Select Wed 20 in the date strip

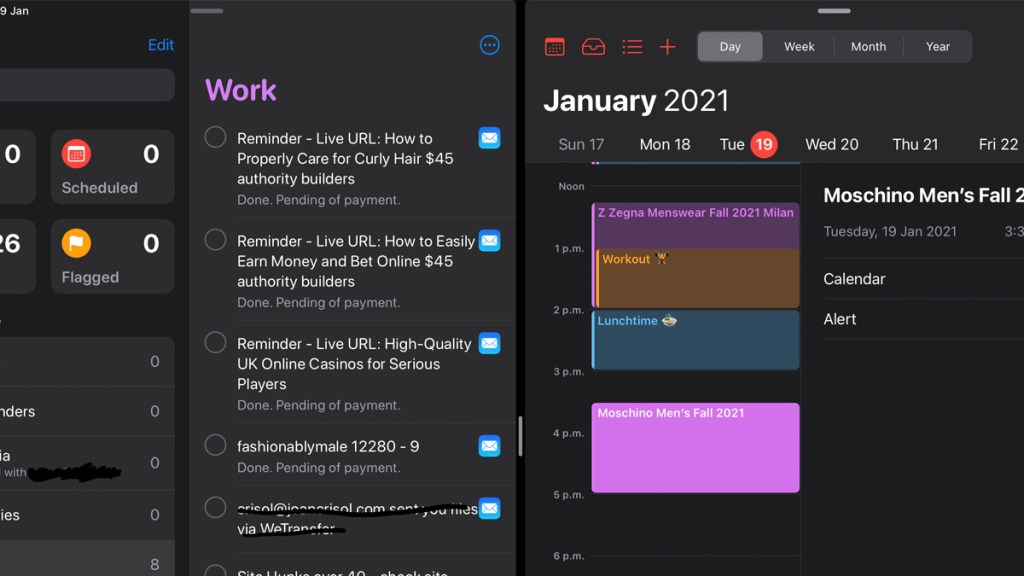832,144
